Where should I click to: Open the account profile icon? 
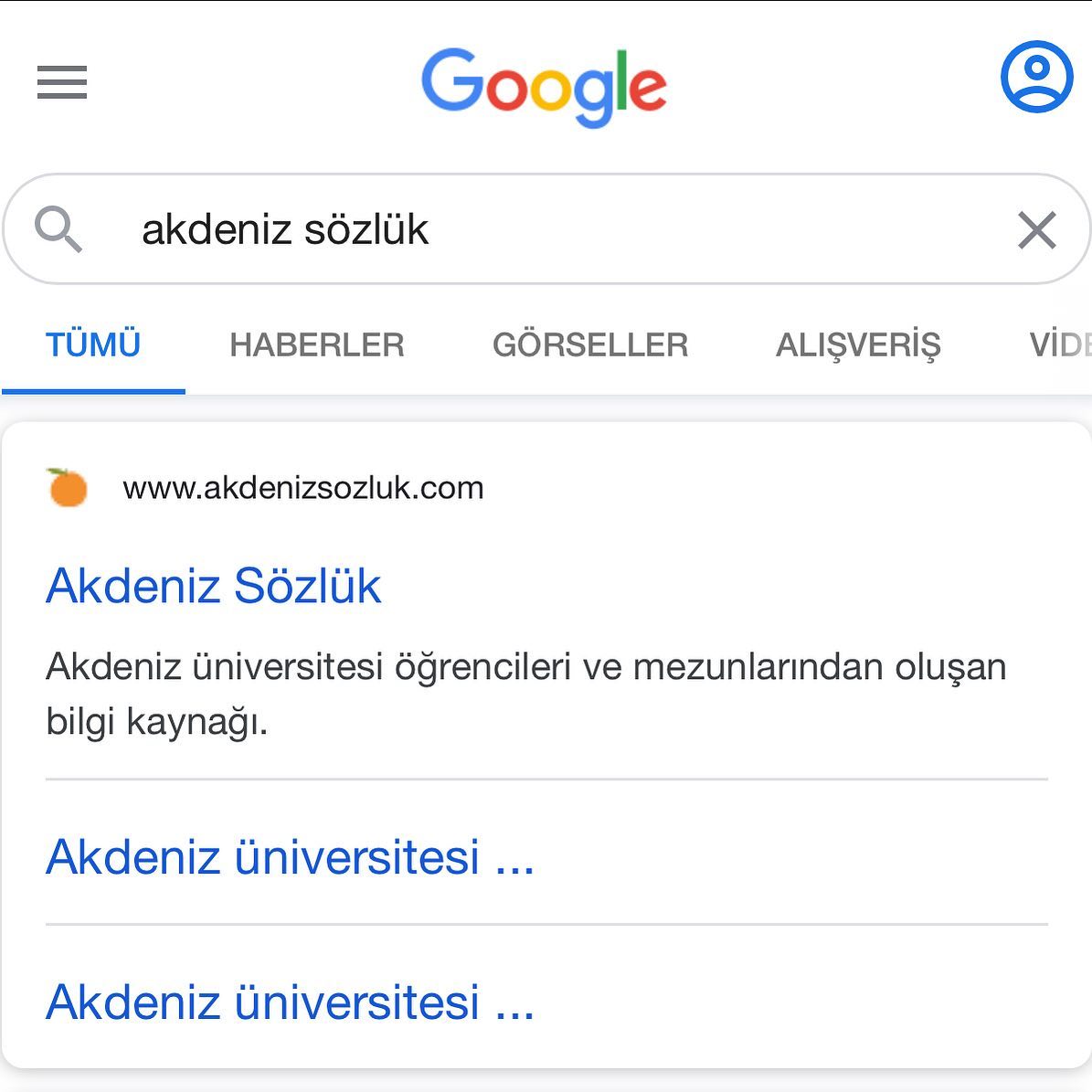pos(1036,77)
